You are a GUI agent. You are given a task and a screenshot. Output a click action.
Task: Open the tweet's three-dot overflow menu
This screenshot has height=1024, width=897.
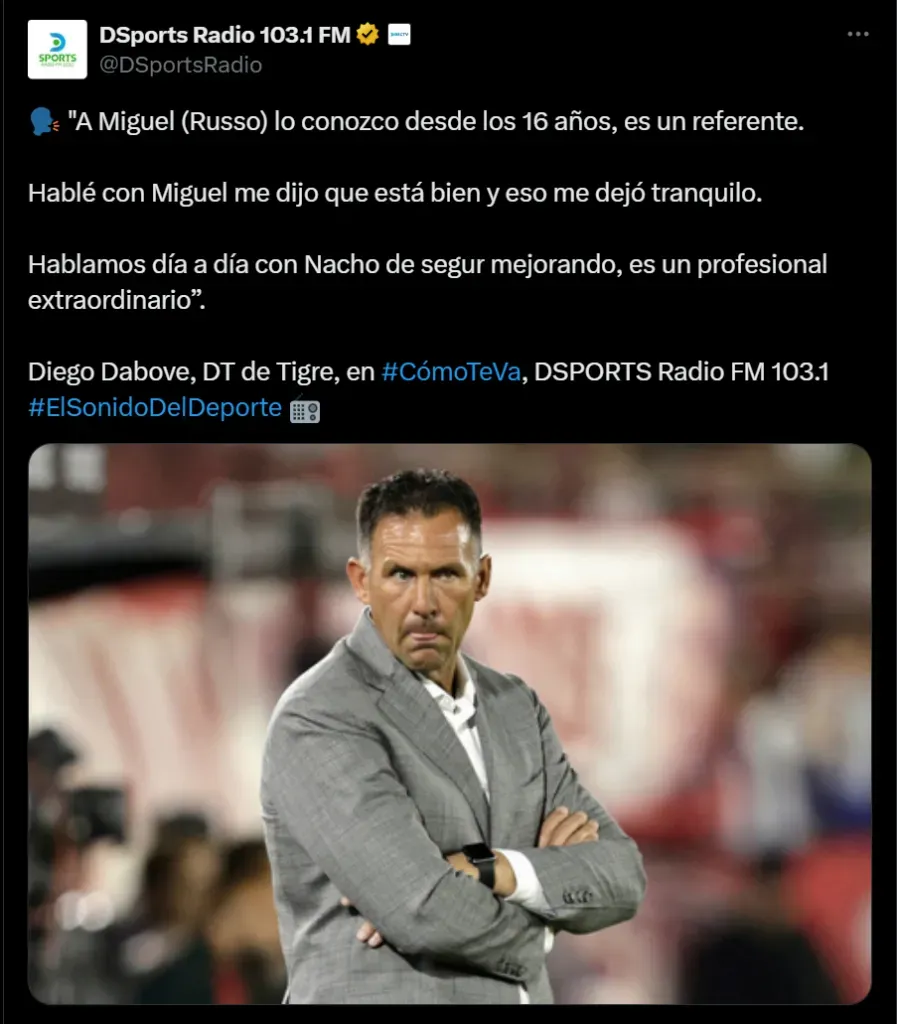[857, 34]
